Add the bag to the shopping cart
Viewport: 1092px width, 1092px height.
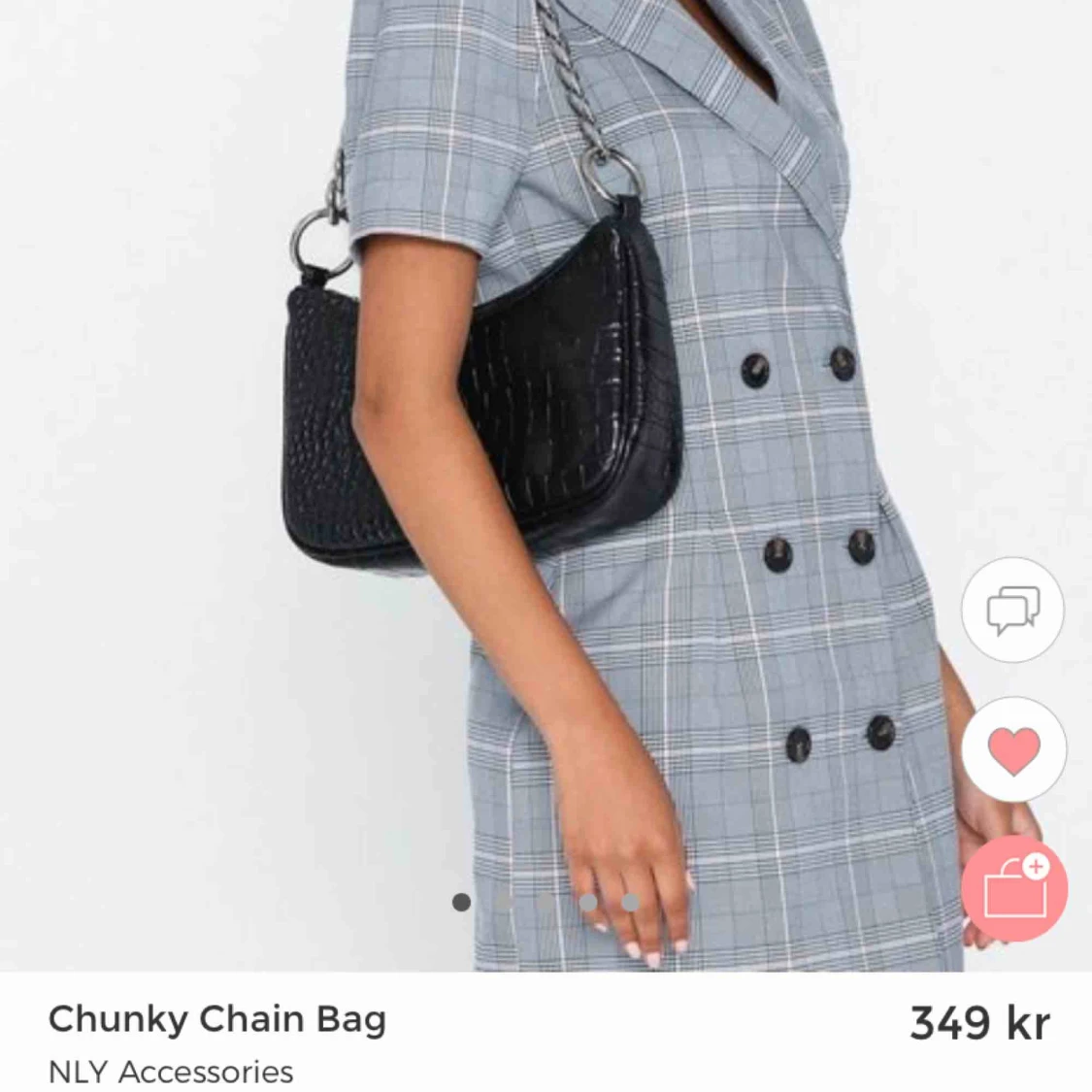coord(1014,889)
